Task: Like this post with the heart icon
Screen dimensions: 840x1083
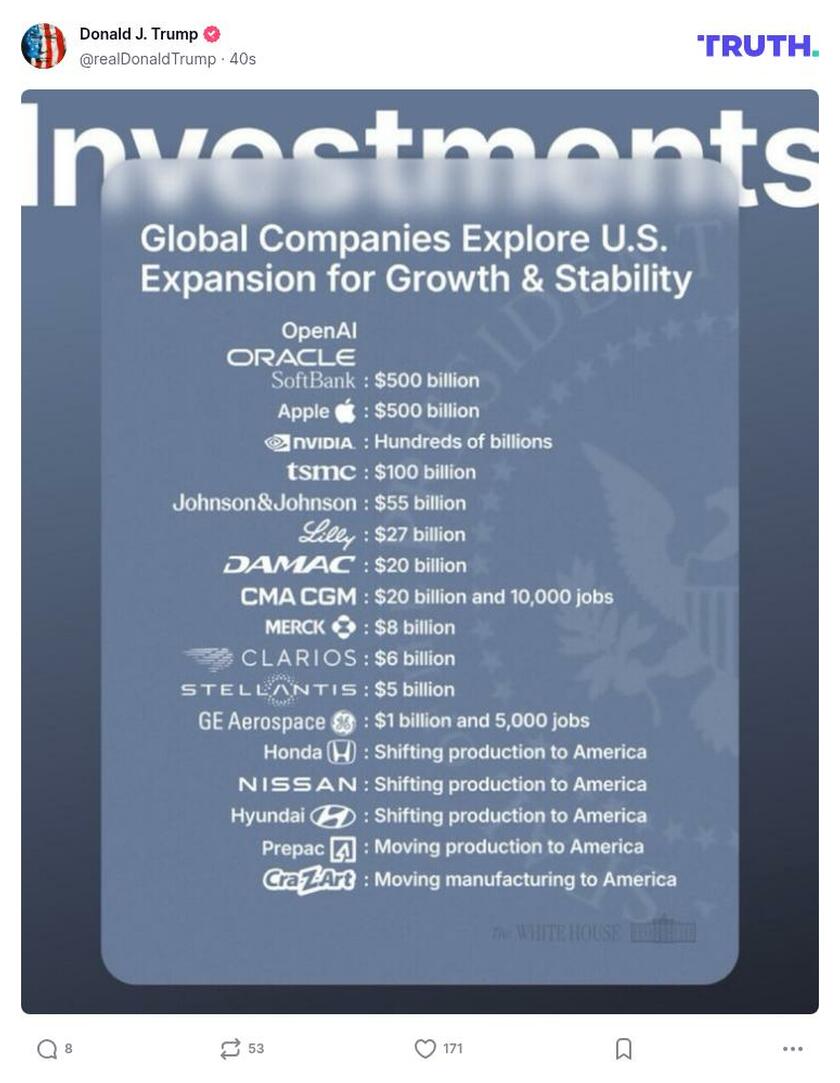Action: 425,1048
